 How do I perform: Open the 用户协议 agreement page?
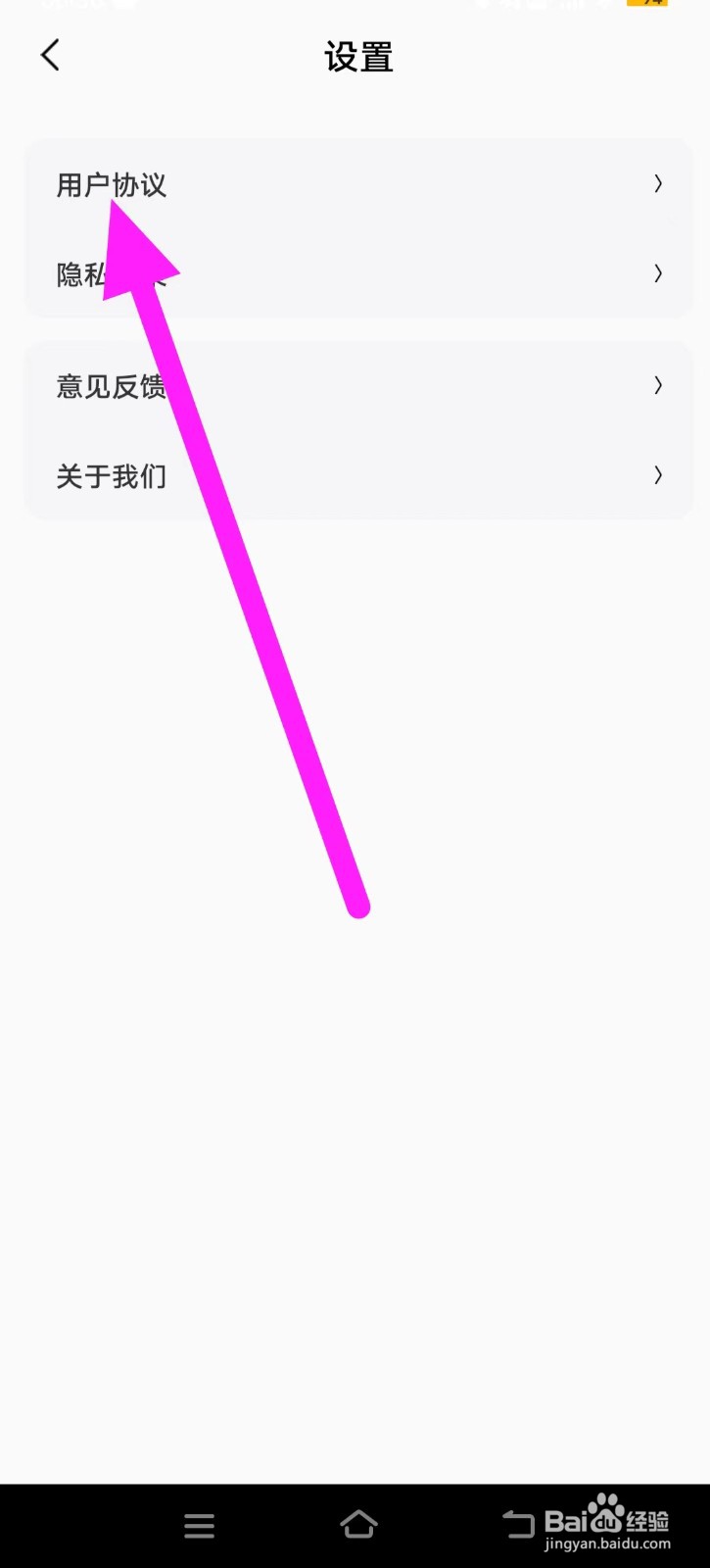tap(111, 184)
